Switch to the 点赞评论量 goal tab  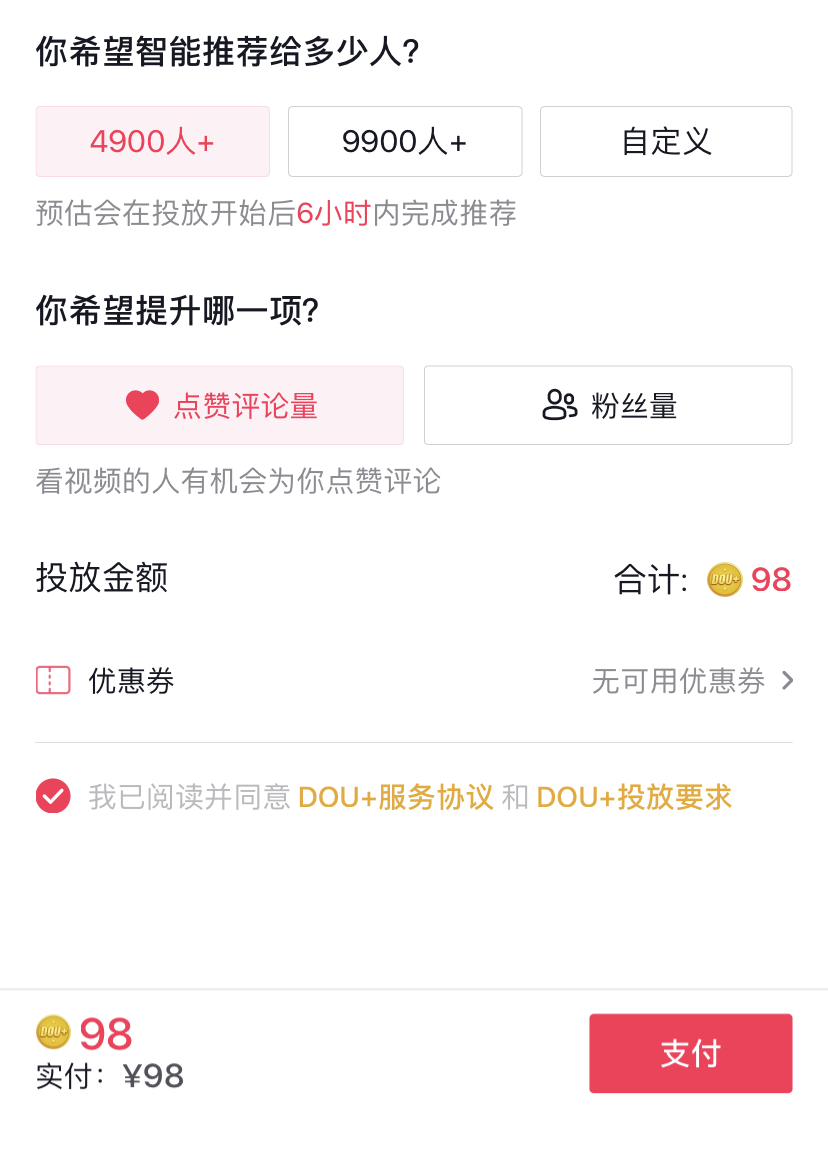(x=219, y=404)
